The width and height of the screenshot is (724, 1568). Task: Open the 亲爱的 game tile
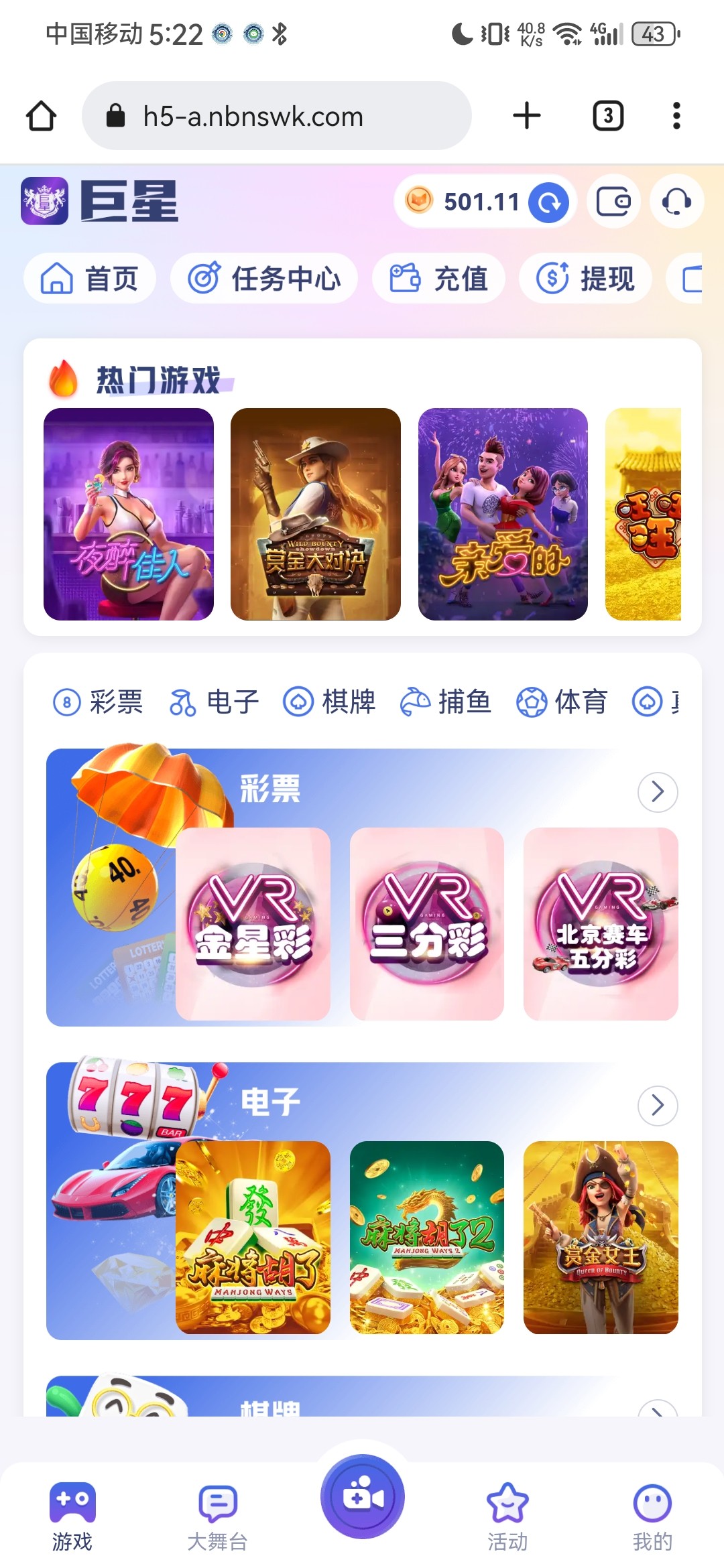point(503,514)
